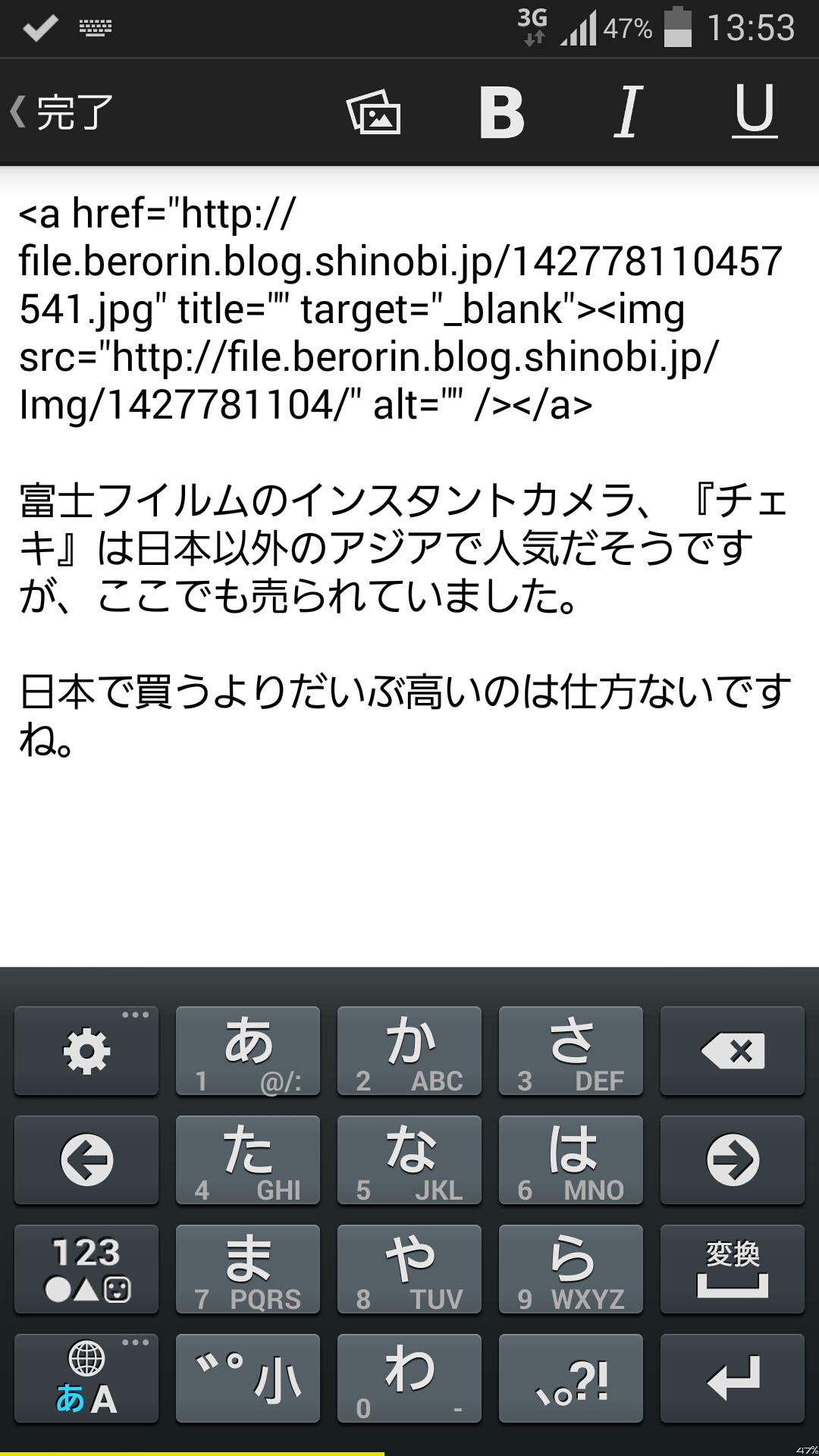819x1456 pixels.
Task: Apply bold formatting with B
Action: (501, 112)
